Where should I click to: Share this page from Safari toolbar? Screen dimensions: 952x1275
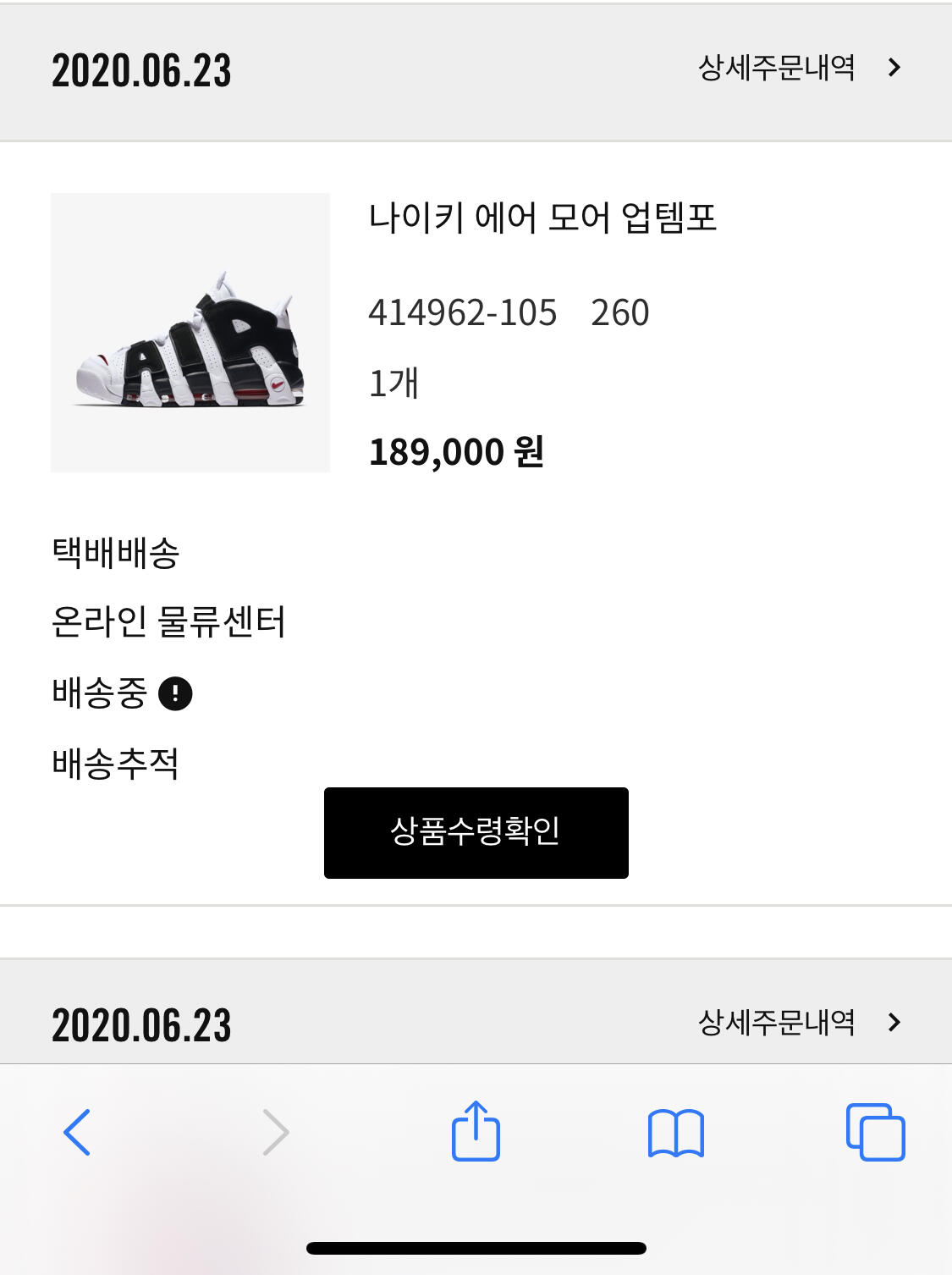(476, 1131)
